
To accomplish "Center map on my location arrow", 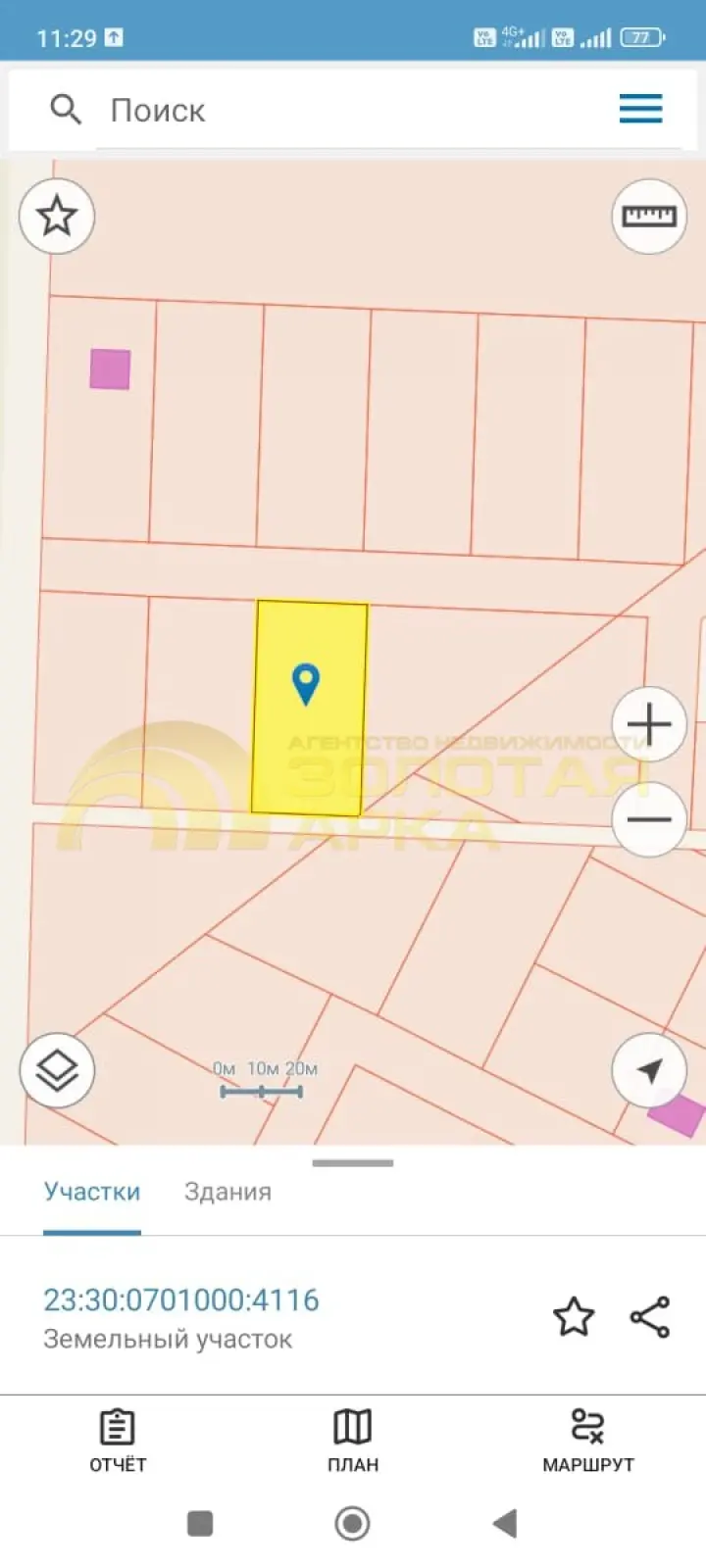I will pos(649,1070).
